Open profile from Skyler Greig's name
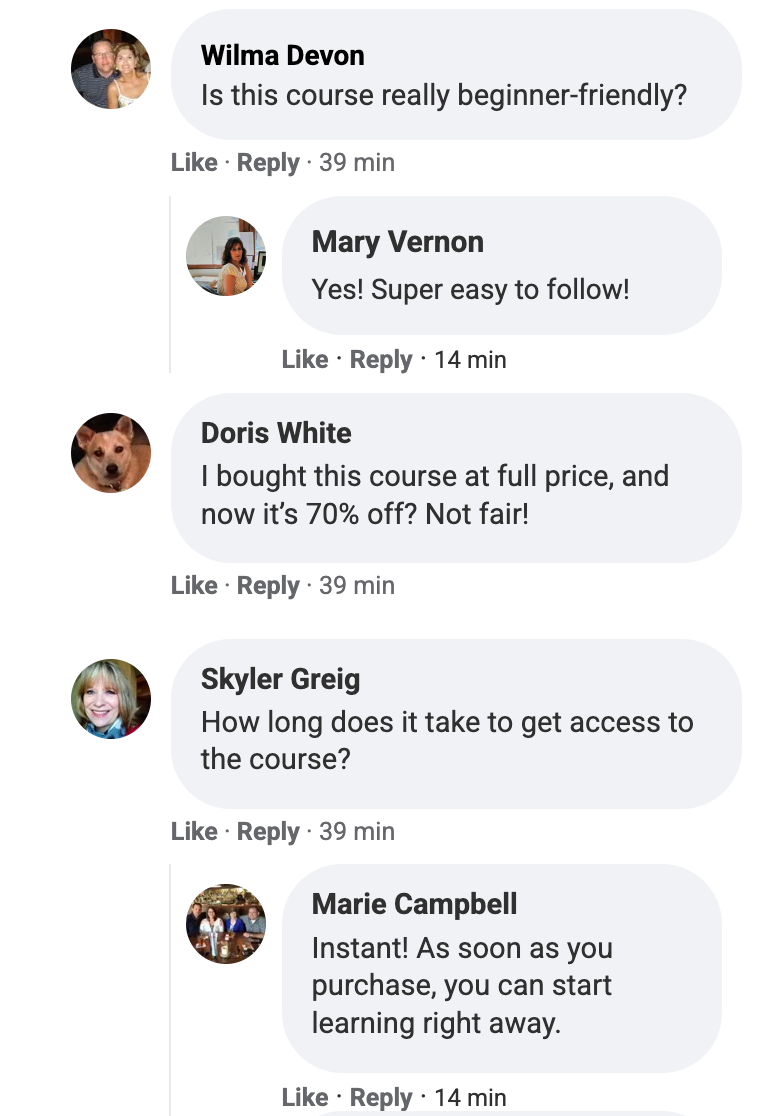 [280, 679]
